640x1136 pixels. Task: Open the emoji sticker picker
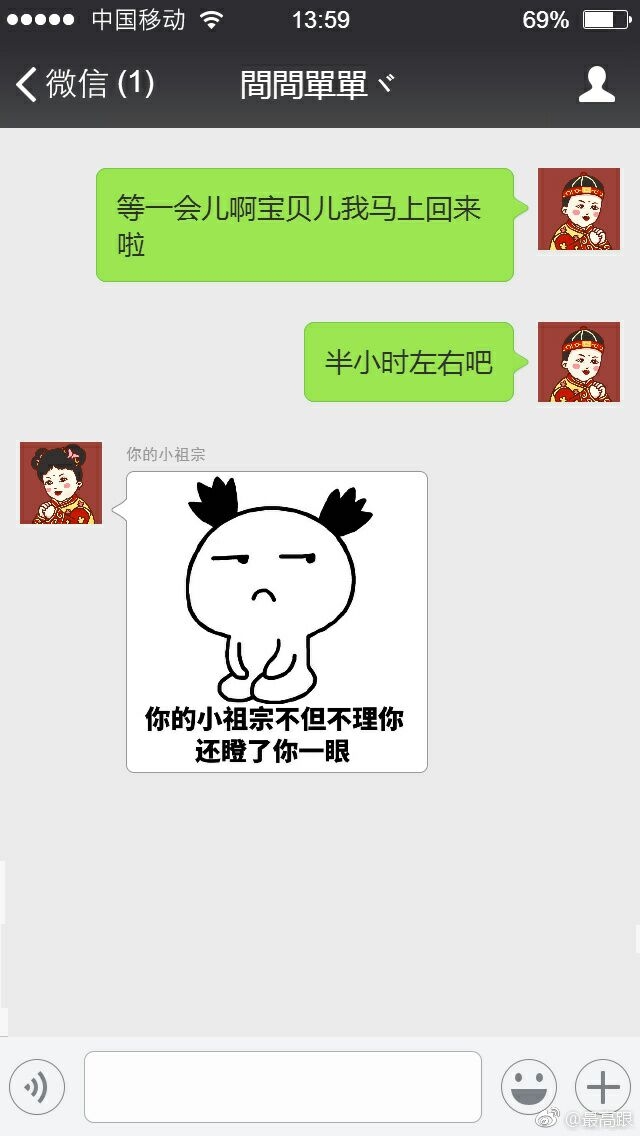(529, 1087)
